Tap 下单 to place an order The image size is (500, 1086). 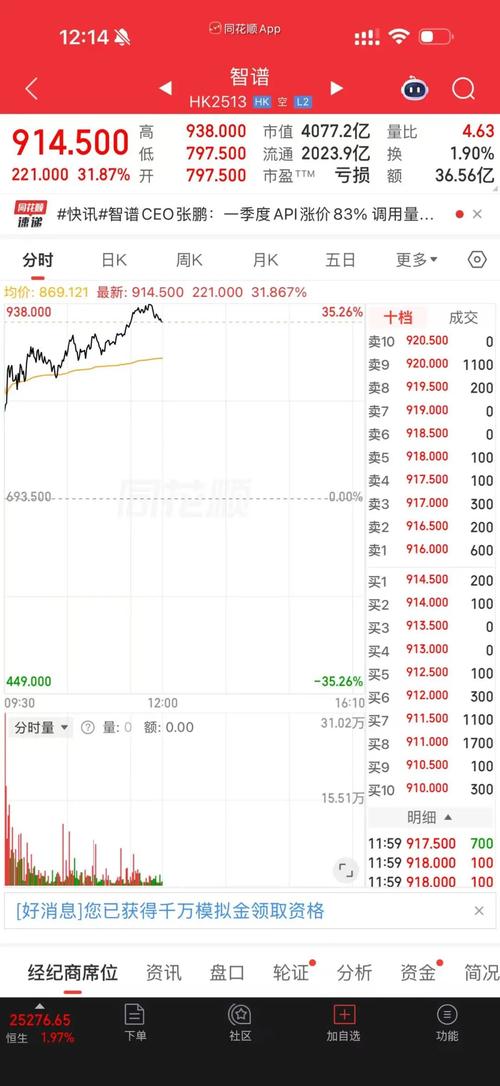[134, 1023]
